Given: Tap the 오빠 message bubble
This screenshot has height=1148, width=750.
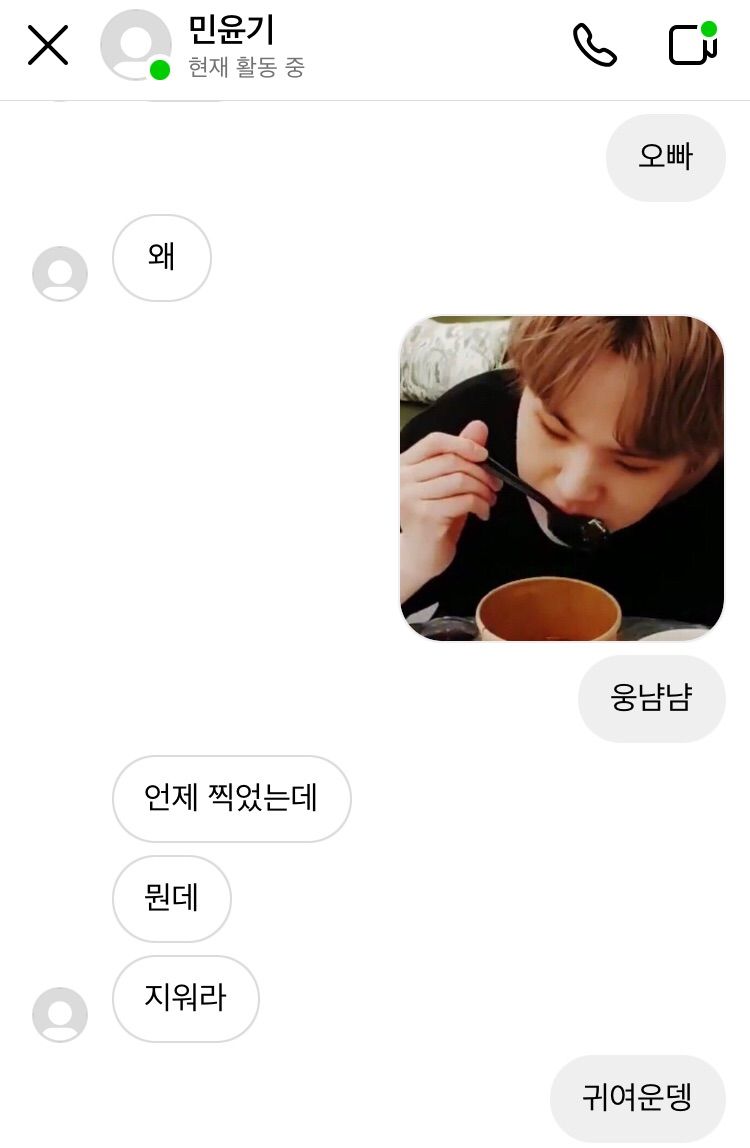Looking at the screenshot, I should pos(665,158).
